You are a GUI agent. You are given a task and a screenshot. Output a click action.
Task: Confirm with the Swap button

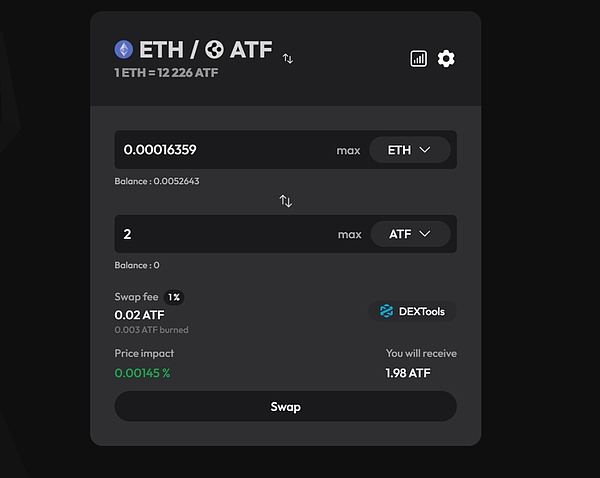point(285,407)
